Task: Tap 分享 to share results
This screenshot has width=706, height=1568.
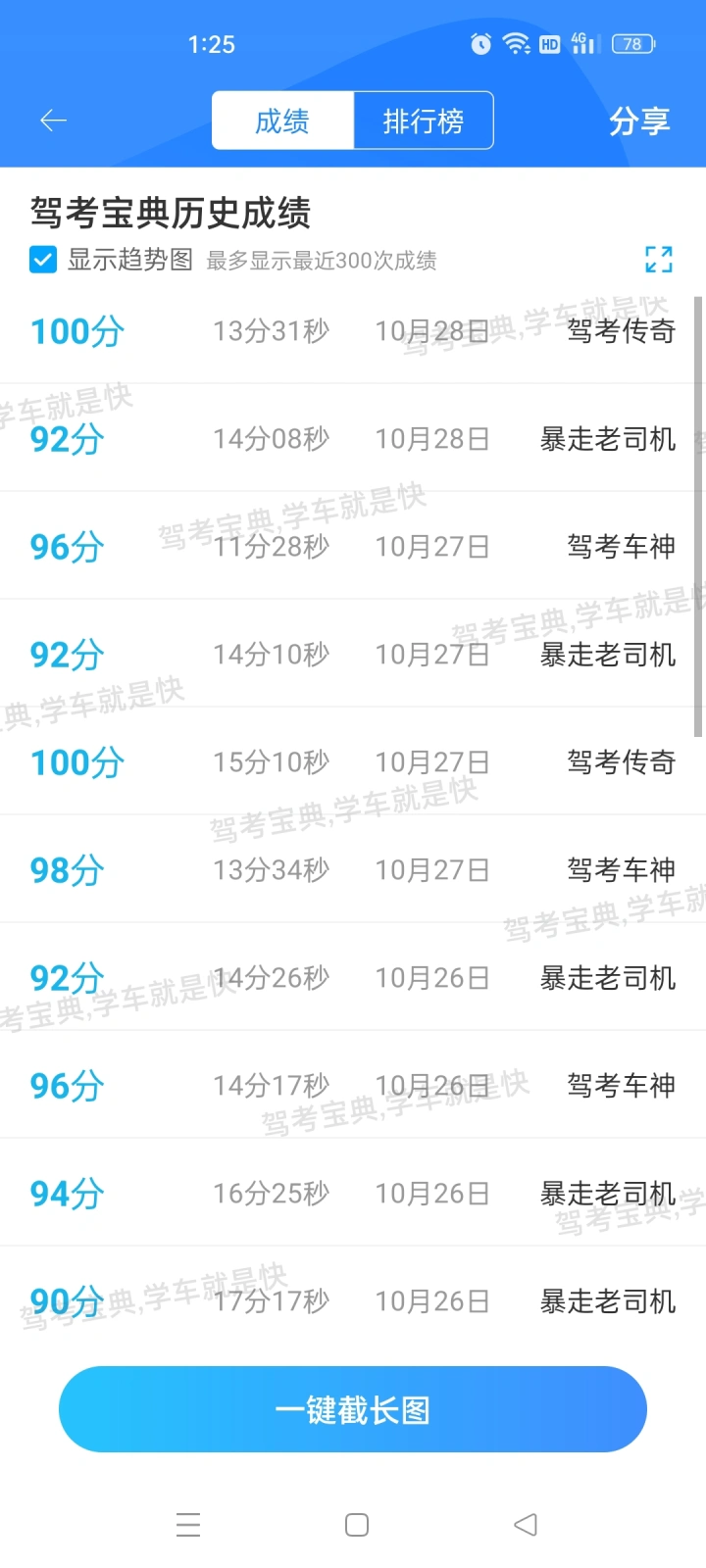Action: pos(639,121)
